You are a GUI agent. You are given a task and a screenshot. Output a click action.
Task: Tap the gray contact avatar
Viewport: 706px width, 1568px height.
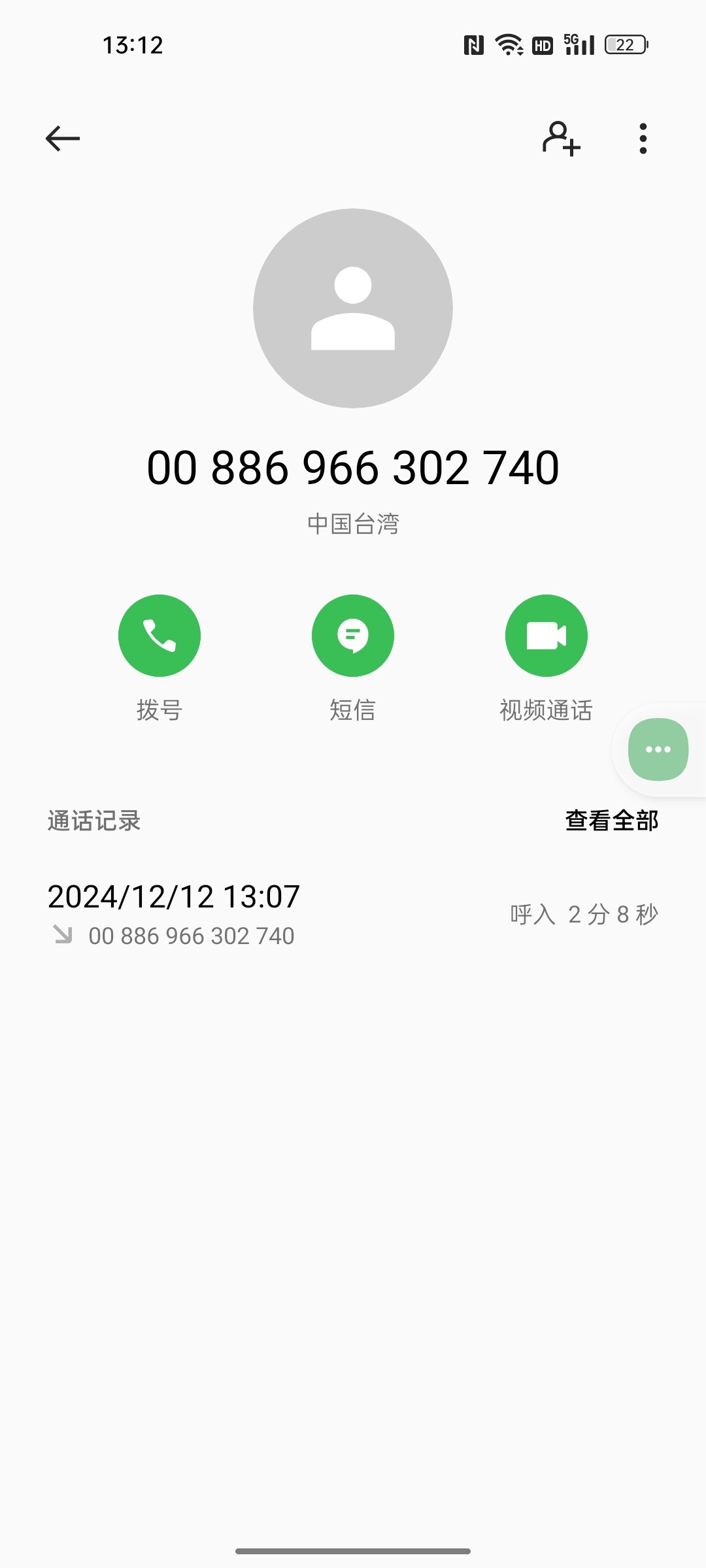click(353, 308)
